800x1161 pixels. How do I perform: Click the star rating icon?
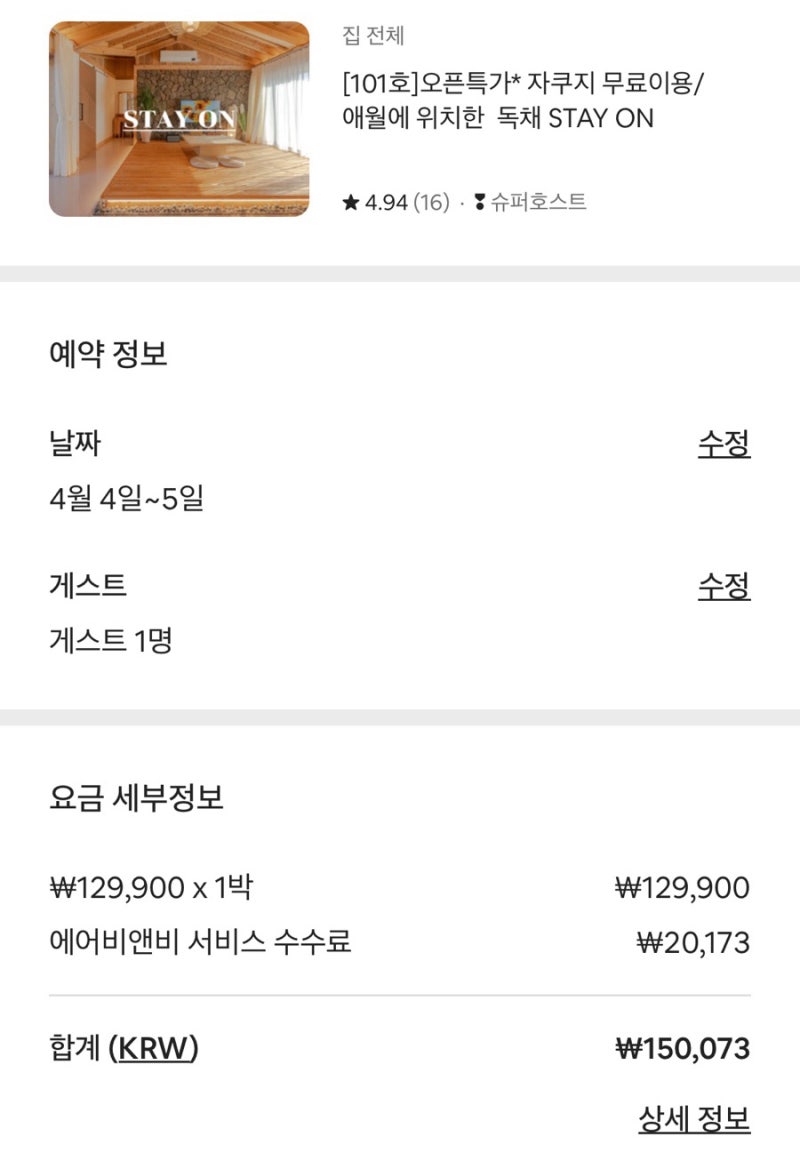click(x=349, y=202)
